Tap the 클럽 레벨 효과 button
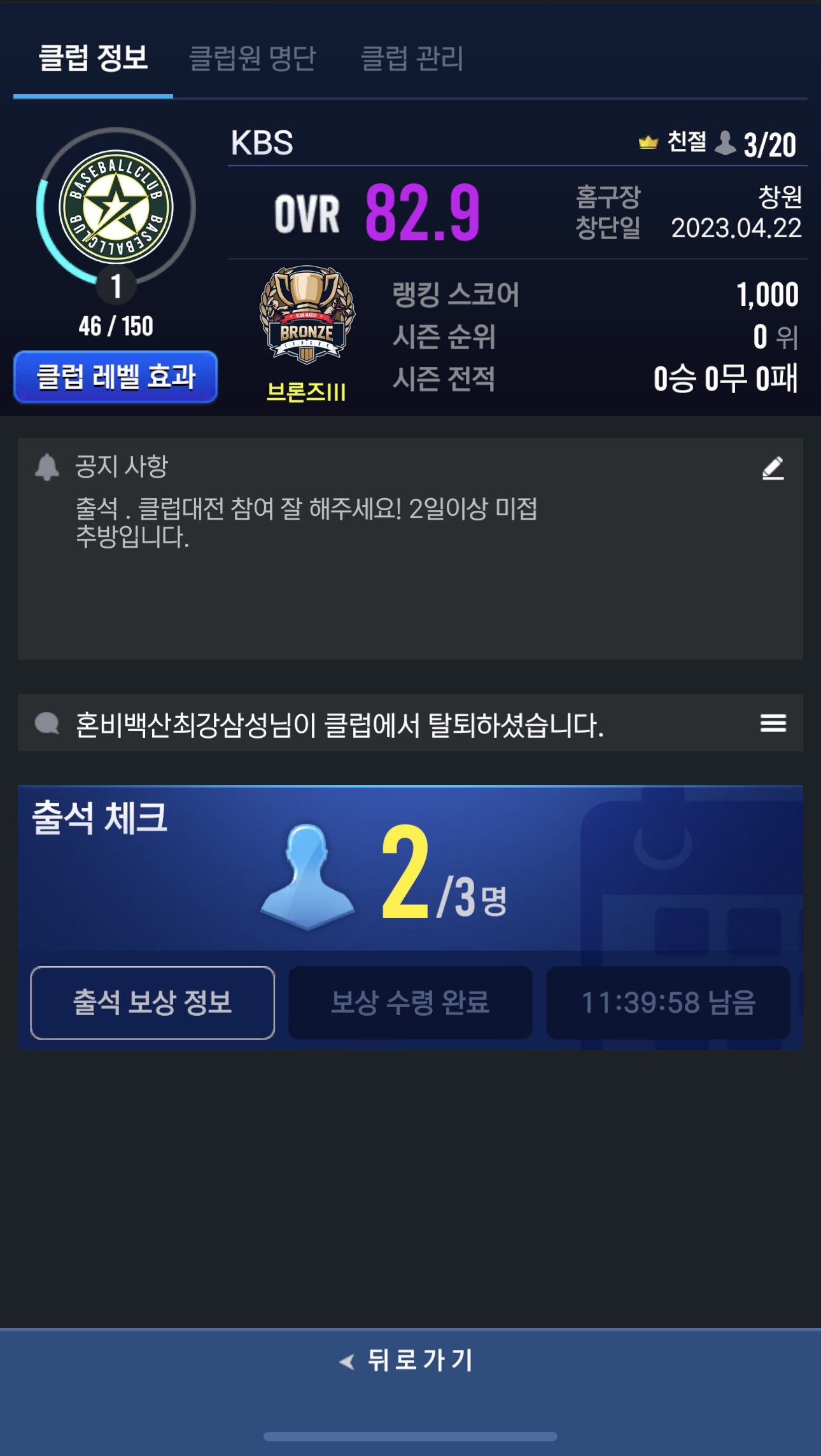The height and width of the screenshot is (1456, 821). tap(115, 377)
